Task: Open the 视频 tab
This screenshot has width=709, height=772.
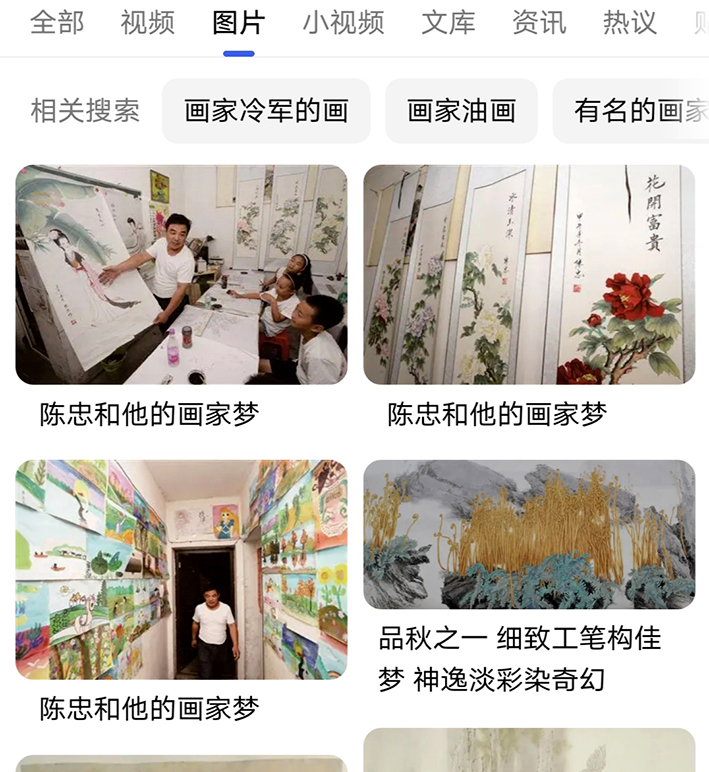Action: point(147,23)
